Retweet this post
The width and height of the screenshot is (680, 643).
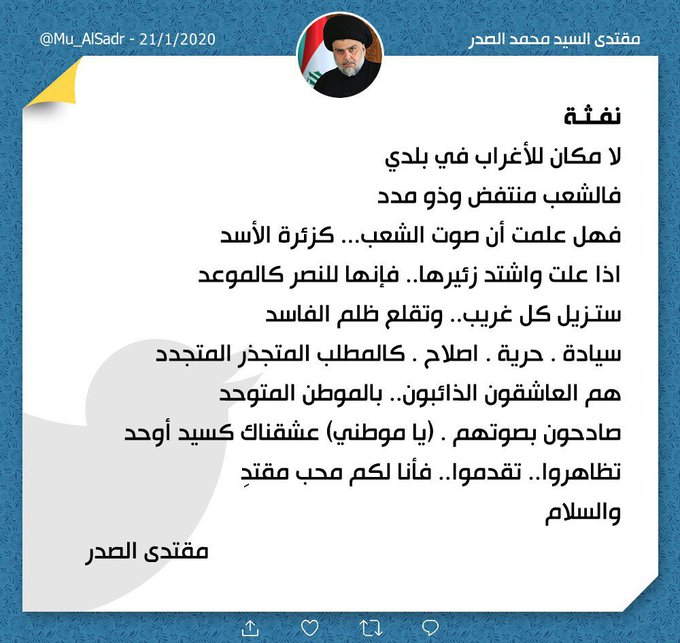pos(370,627)
